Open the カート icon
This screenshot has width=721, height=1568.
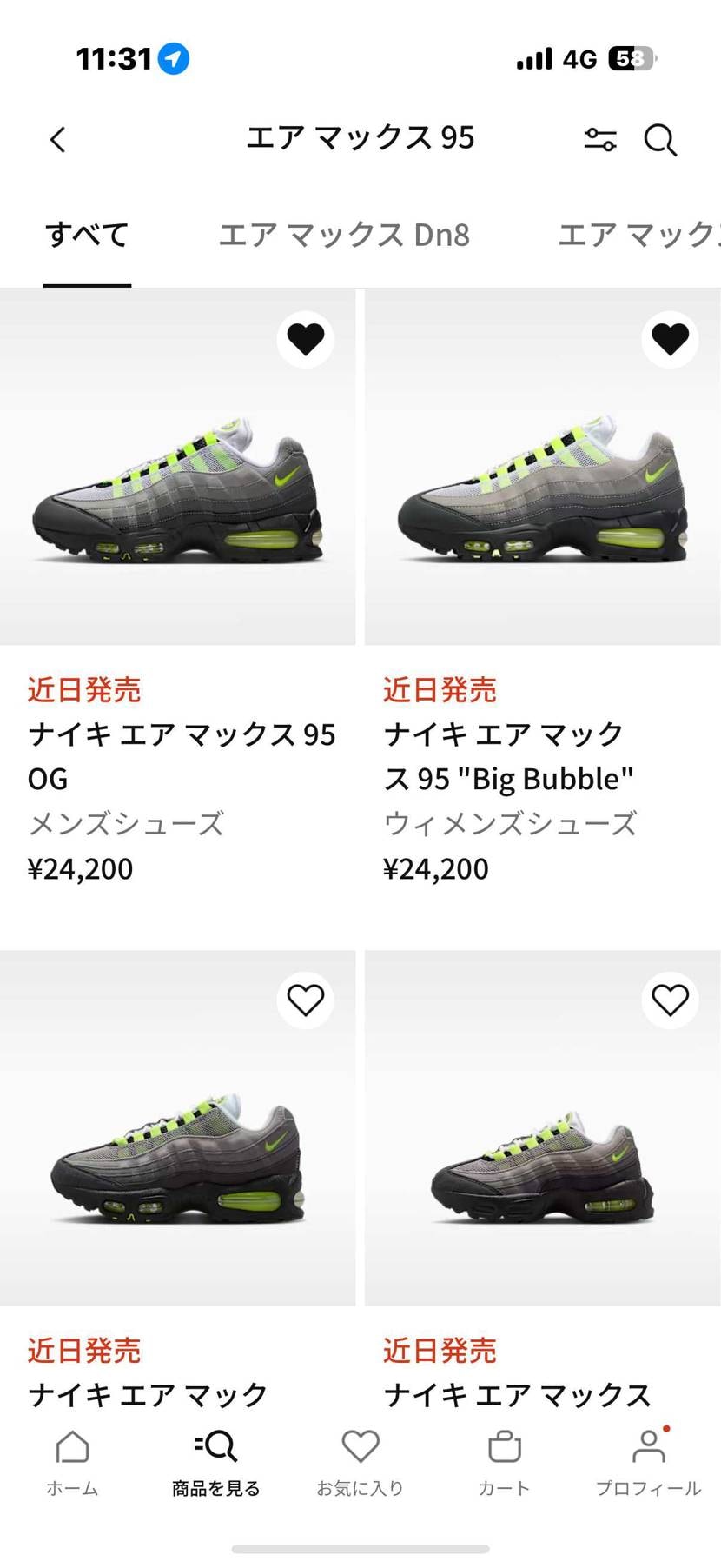[504, 1460]
